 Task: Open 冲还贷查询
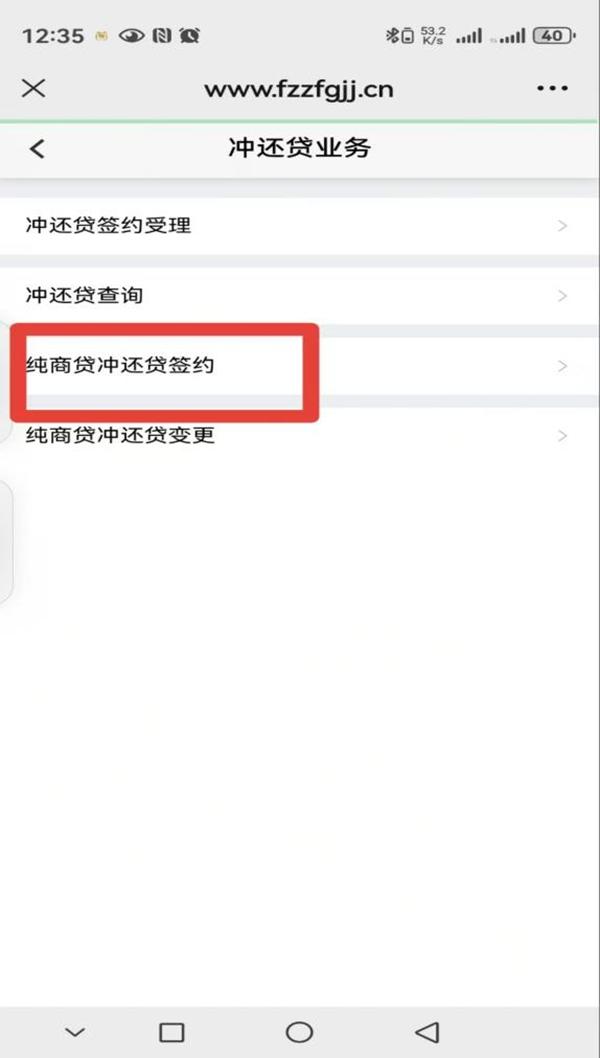coord(300,296)
